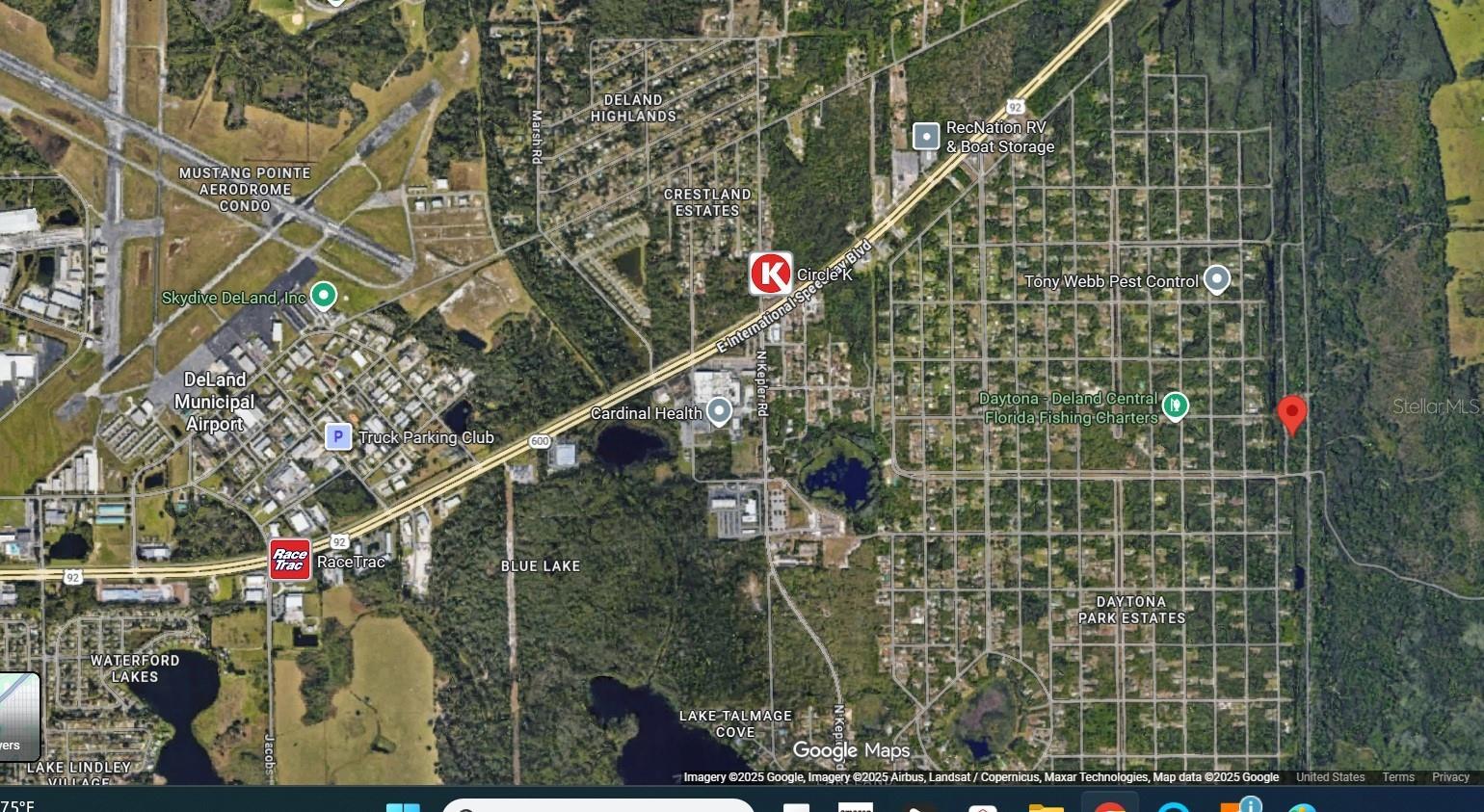Tap the Skydive DeLand, Inc pin
Screen dimensions: 1484x812
[x=324, y=296]
